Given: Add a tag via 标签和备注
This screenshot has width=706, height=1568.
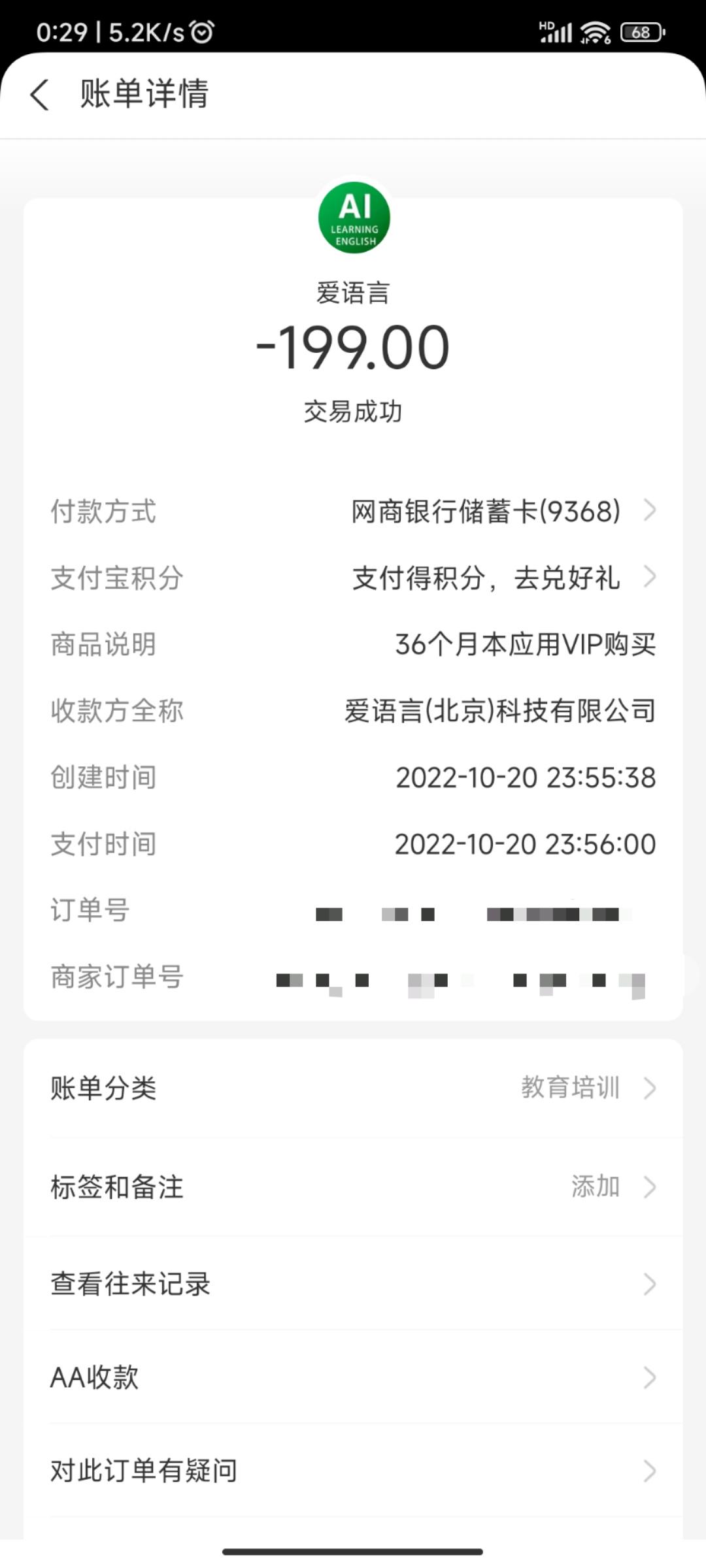Looking at the screenshot, I should click(353, 1186).
